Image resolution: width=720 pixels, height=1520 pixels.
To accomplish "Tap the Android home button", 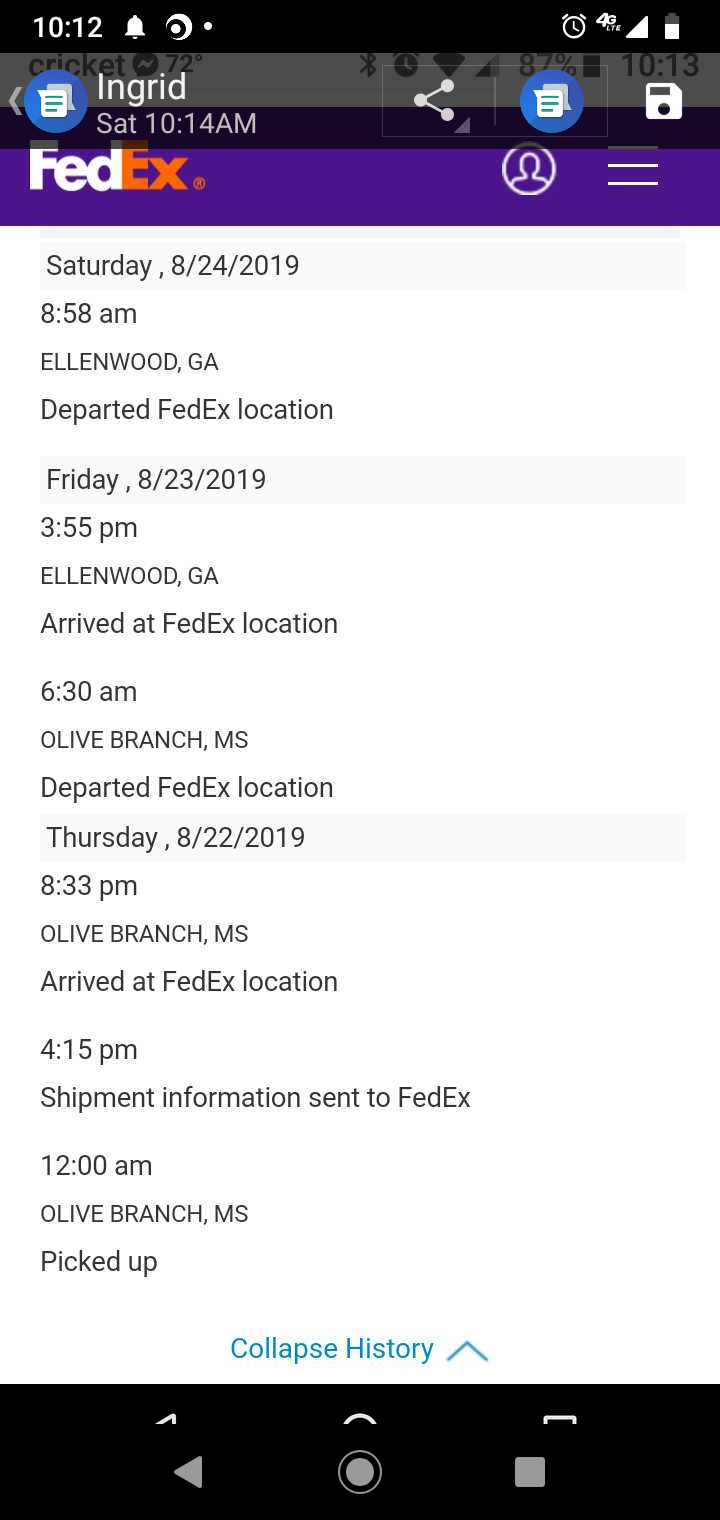I will (360, 1472).
